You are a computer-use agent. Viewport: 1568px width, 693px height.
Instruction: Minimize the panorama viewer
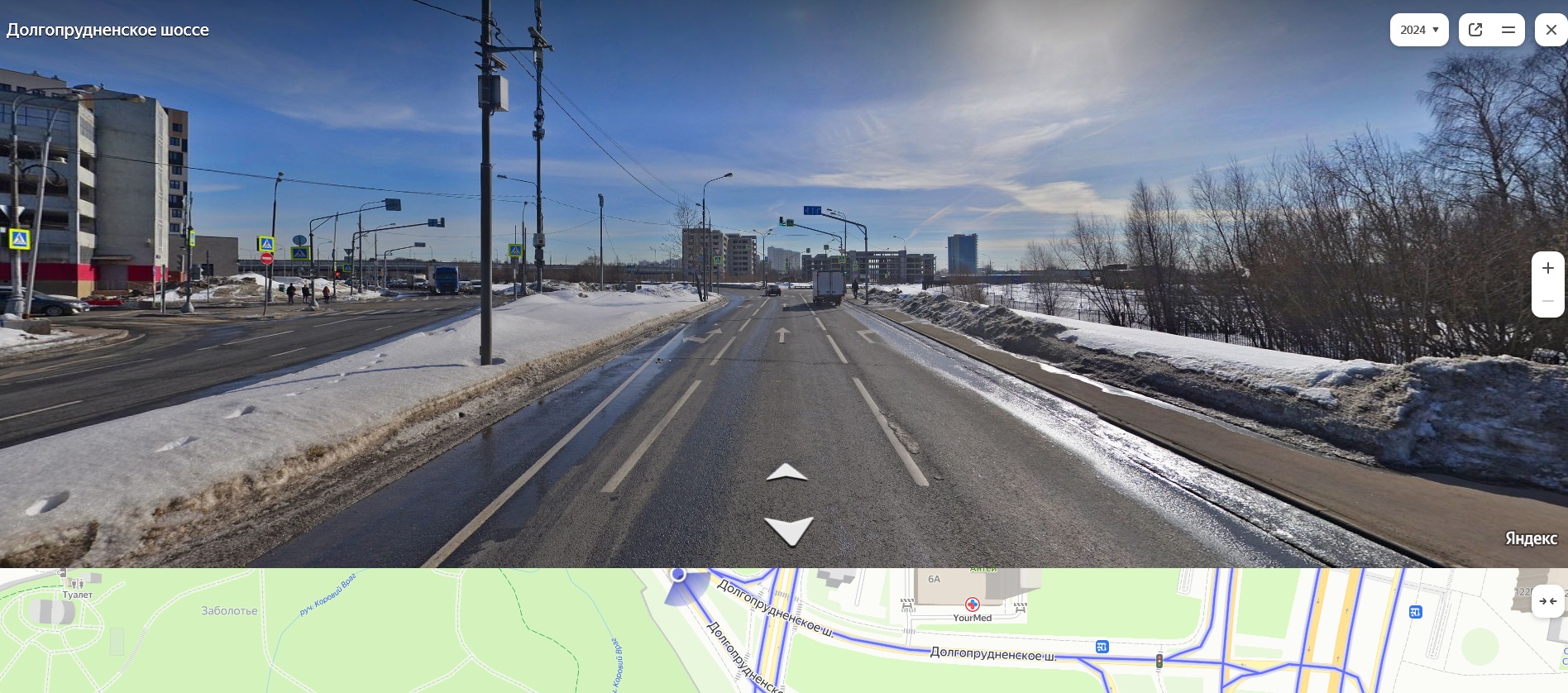tap(1508, 30)
